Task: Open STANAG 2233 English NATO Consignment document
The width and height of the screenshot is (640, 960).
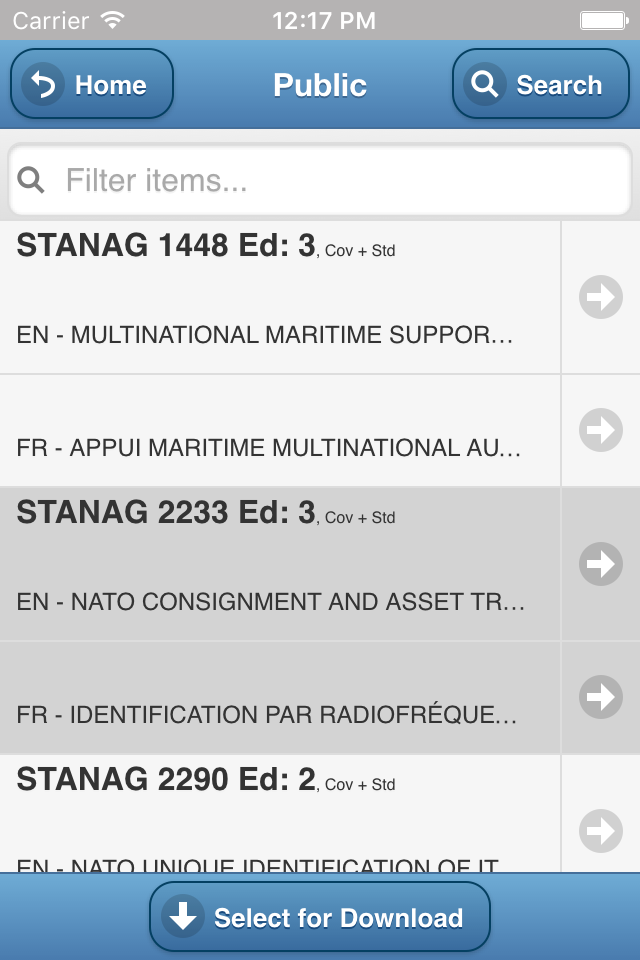Action: tap(280, 564)
